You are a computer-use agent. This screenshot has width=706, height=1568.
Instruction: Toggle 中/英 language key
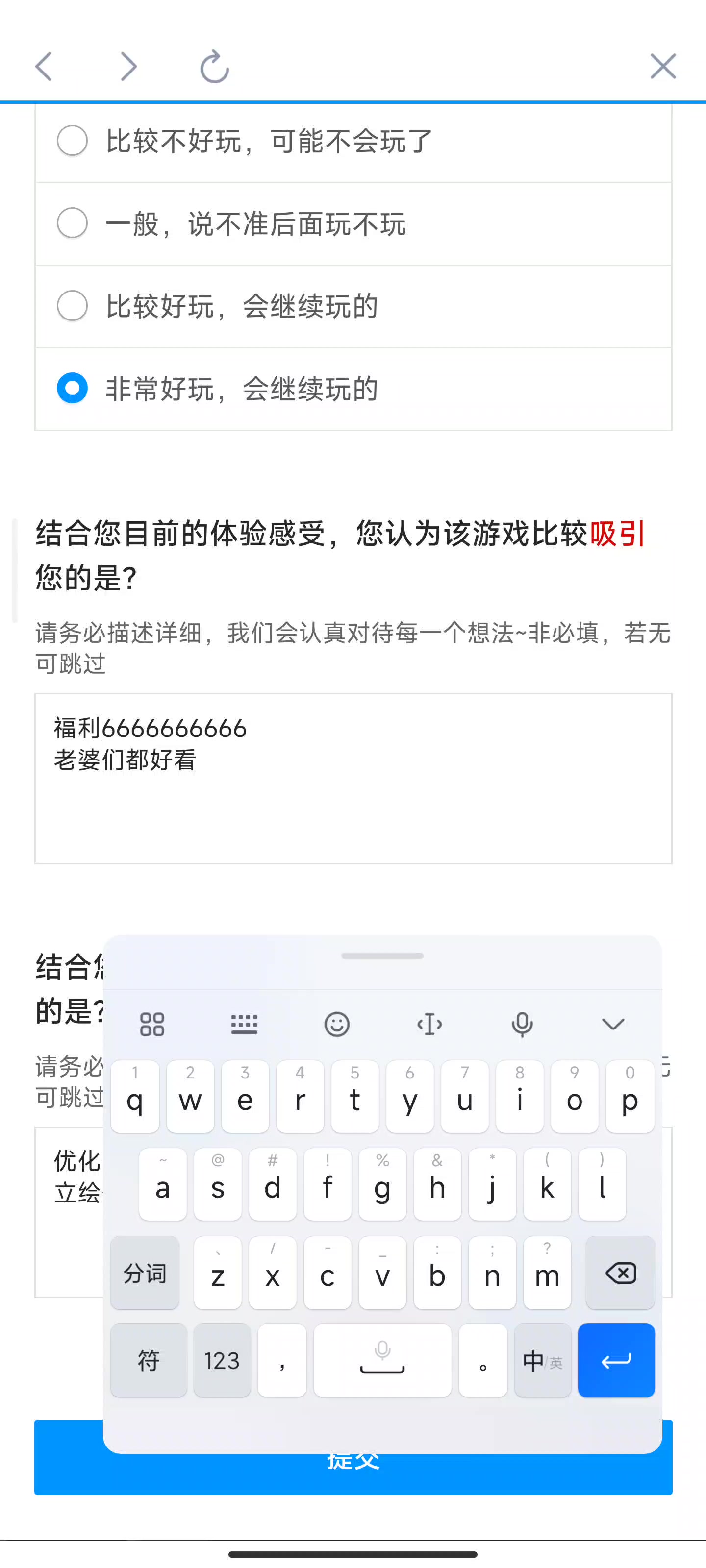pos(542,1360)
